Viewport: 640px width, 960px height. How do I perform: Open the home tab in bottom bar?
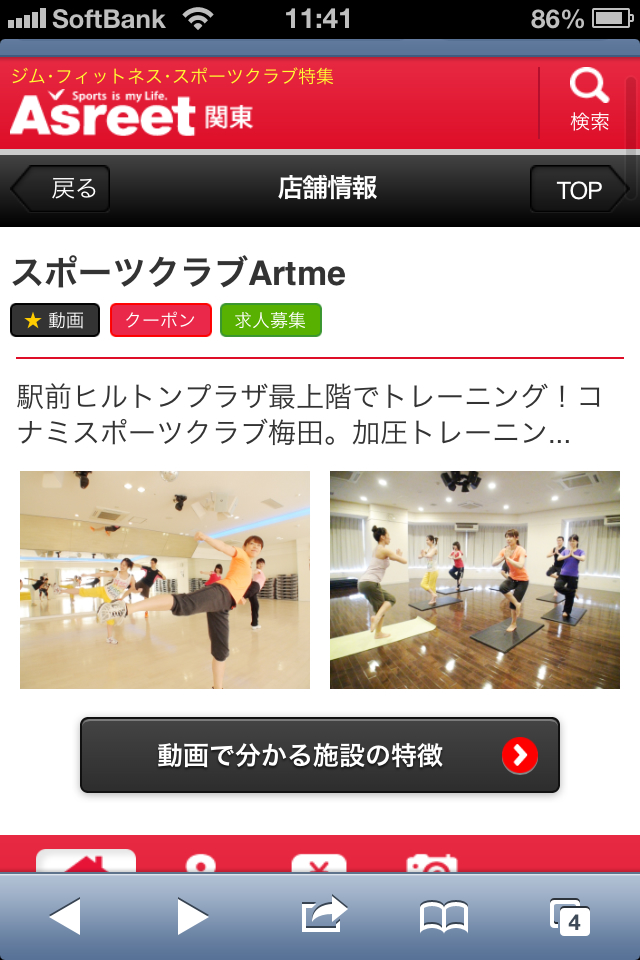click(x=86, y=861)
